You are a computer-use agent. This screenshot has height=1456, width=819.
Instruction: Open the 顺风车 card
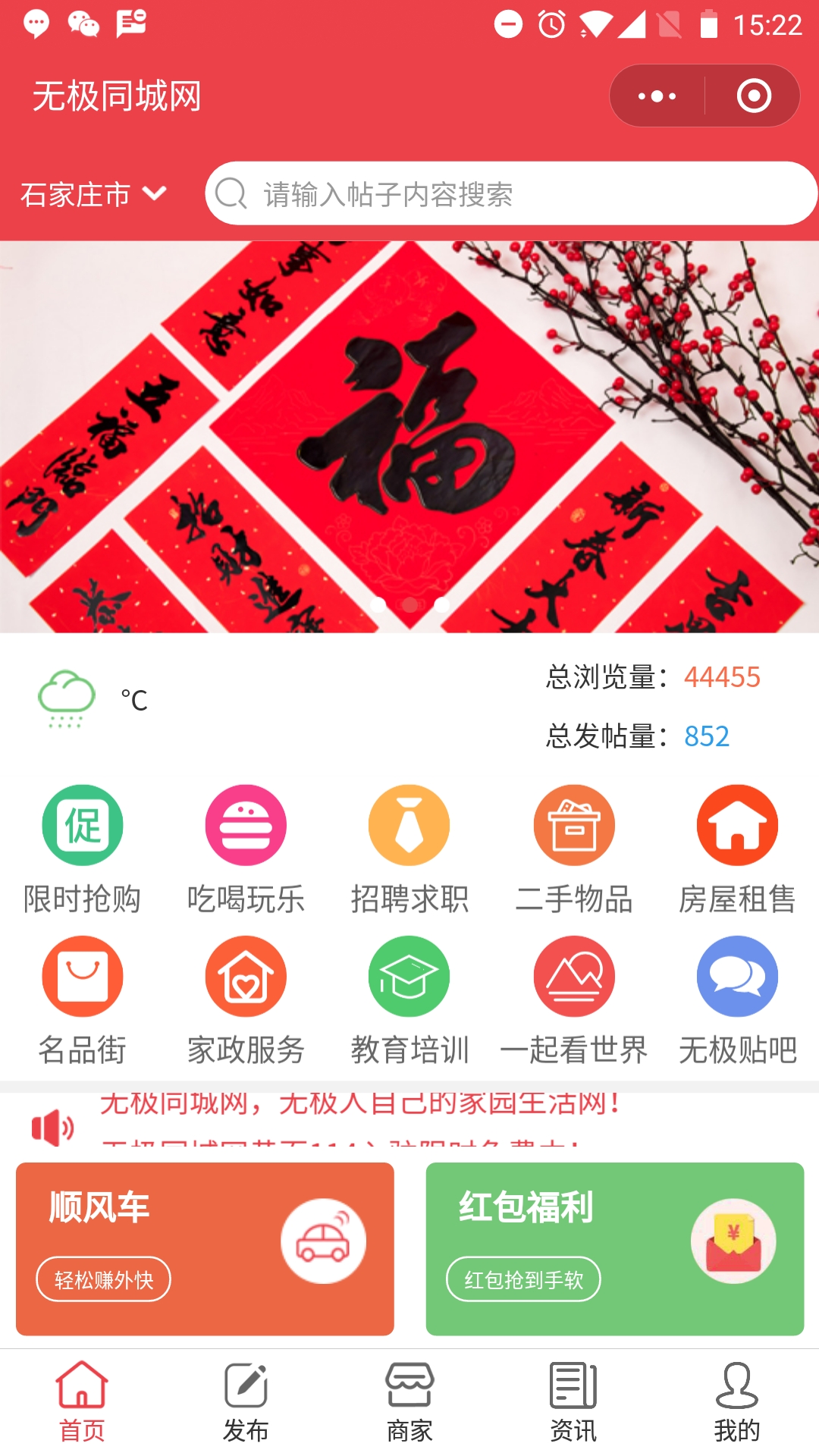coord(205,1248)
